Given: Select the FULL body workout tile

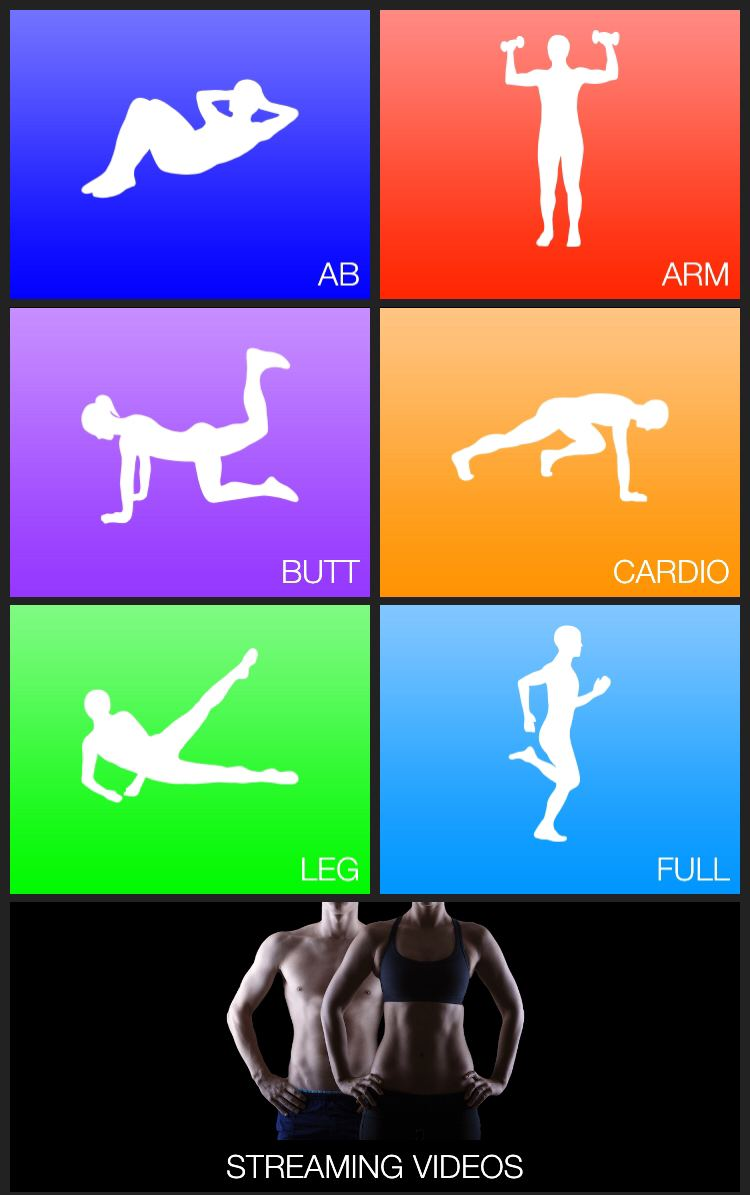Looking at the screenshot, I should (x=560, y=749).
